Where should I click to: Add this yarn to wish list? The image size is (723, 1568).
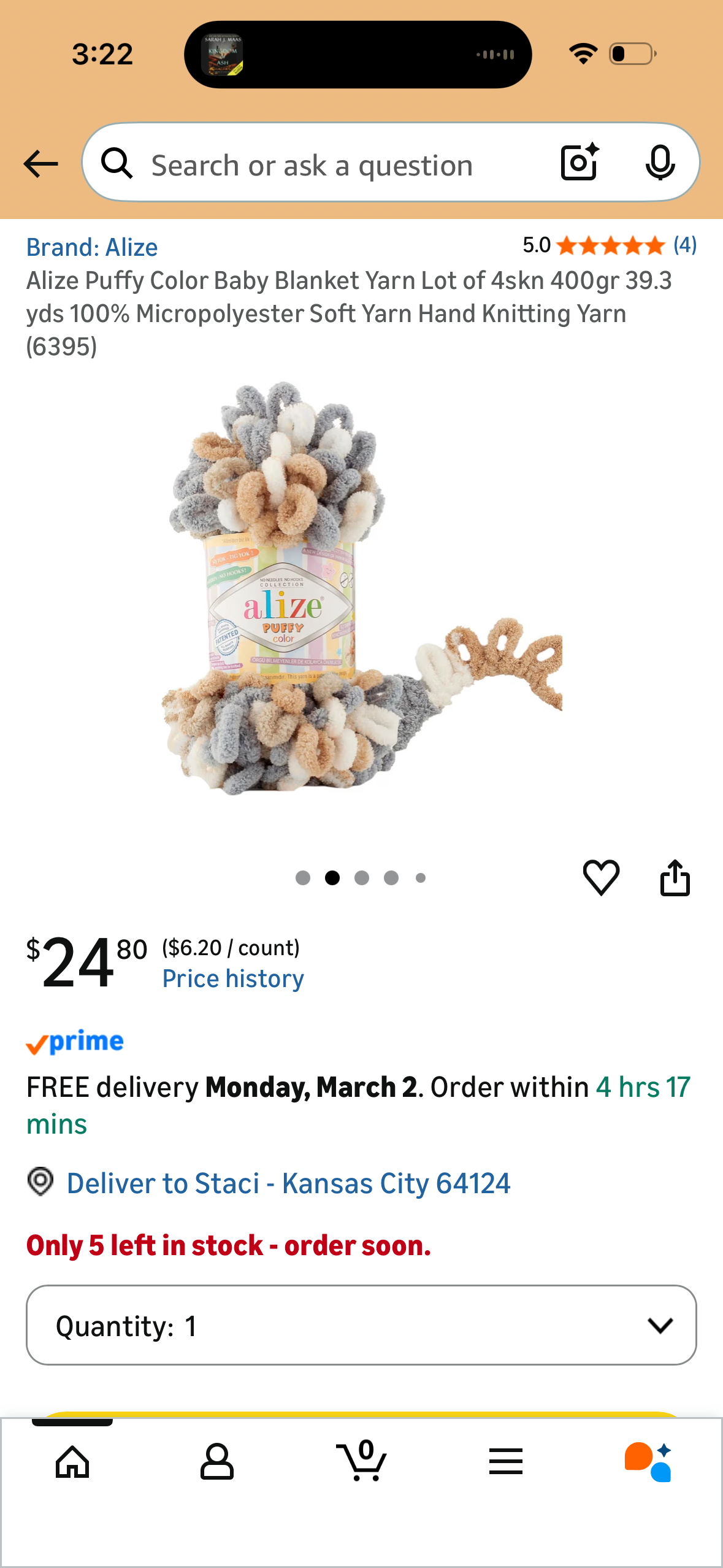coord(601,877)
